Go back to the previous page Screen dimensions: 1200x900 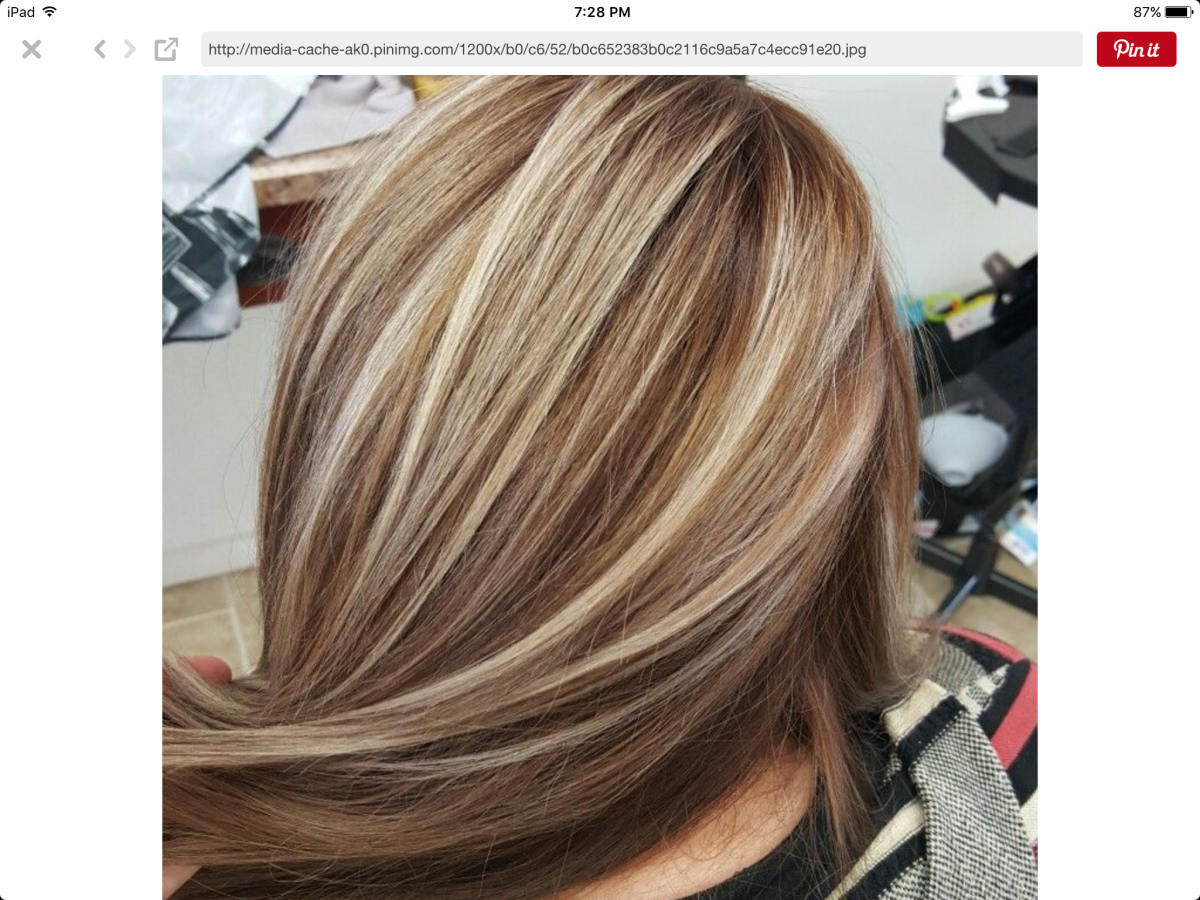click(99, 49)
